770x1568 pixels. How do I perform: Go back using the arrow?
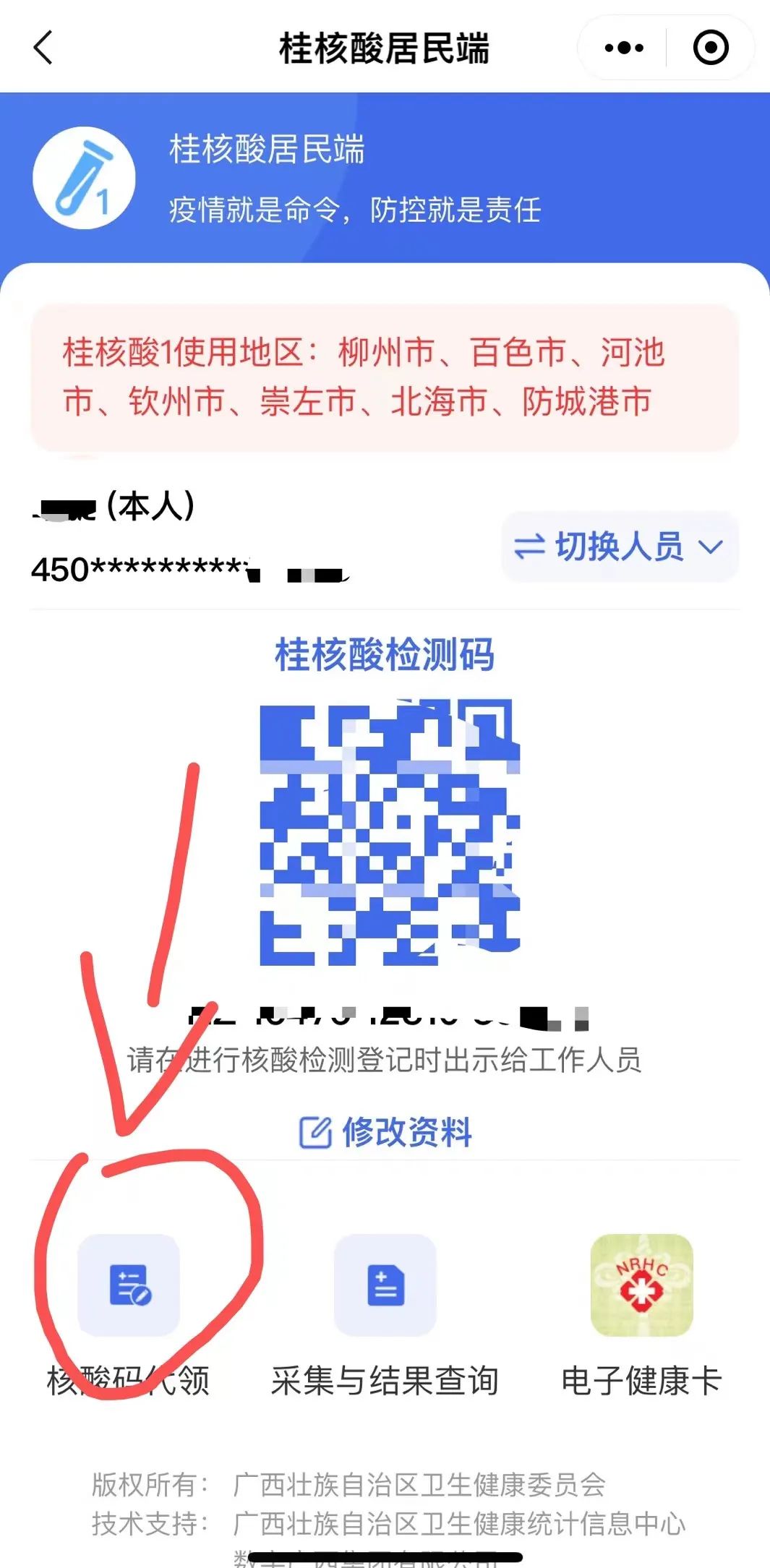(x=43, y=48)
